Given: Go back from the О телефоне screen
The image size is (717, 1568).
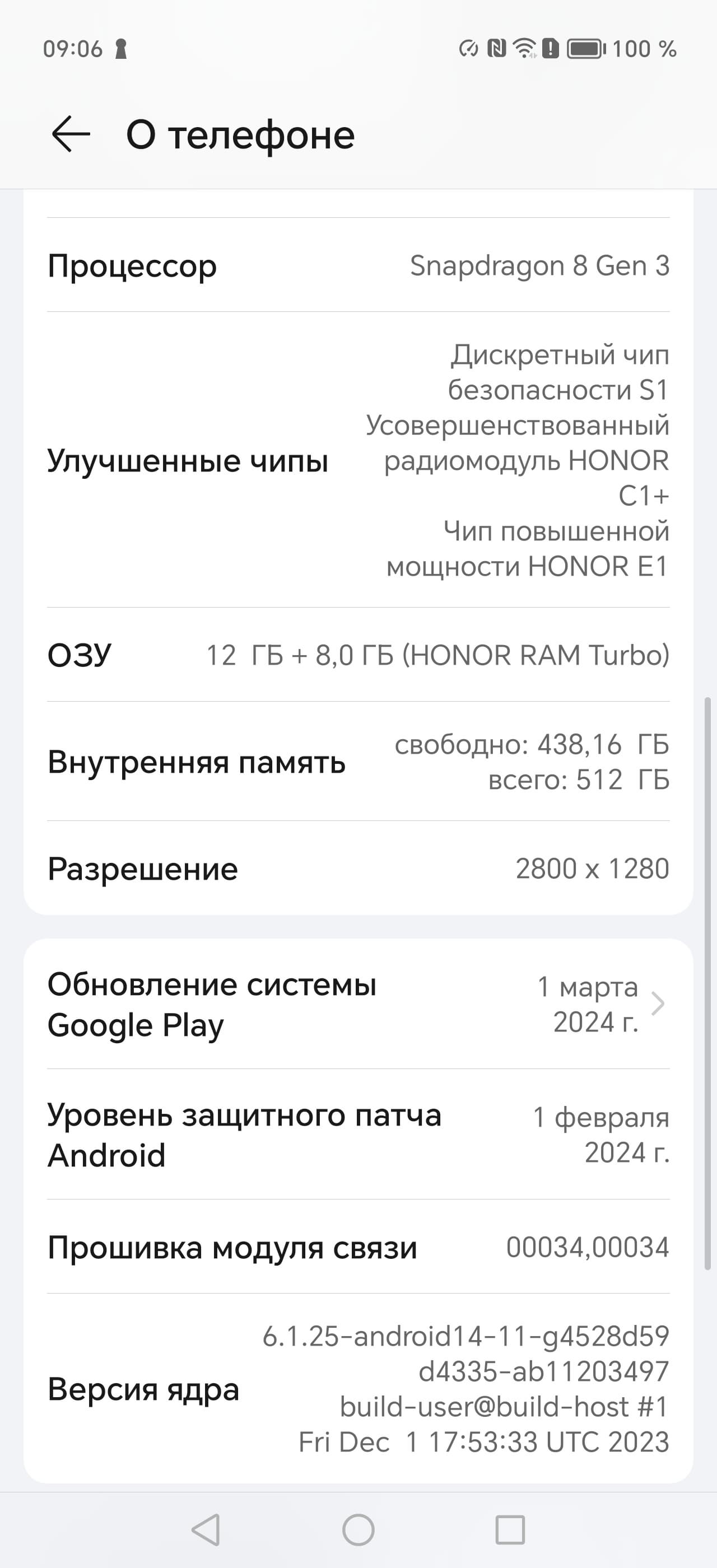Looking at the screenshot, I should [x=71, y=134].
